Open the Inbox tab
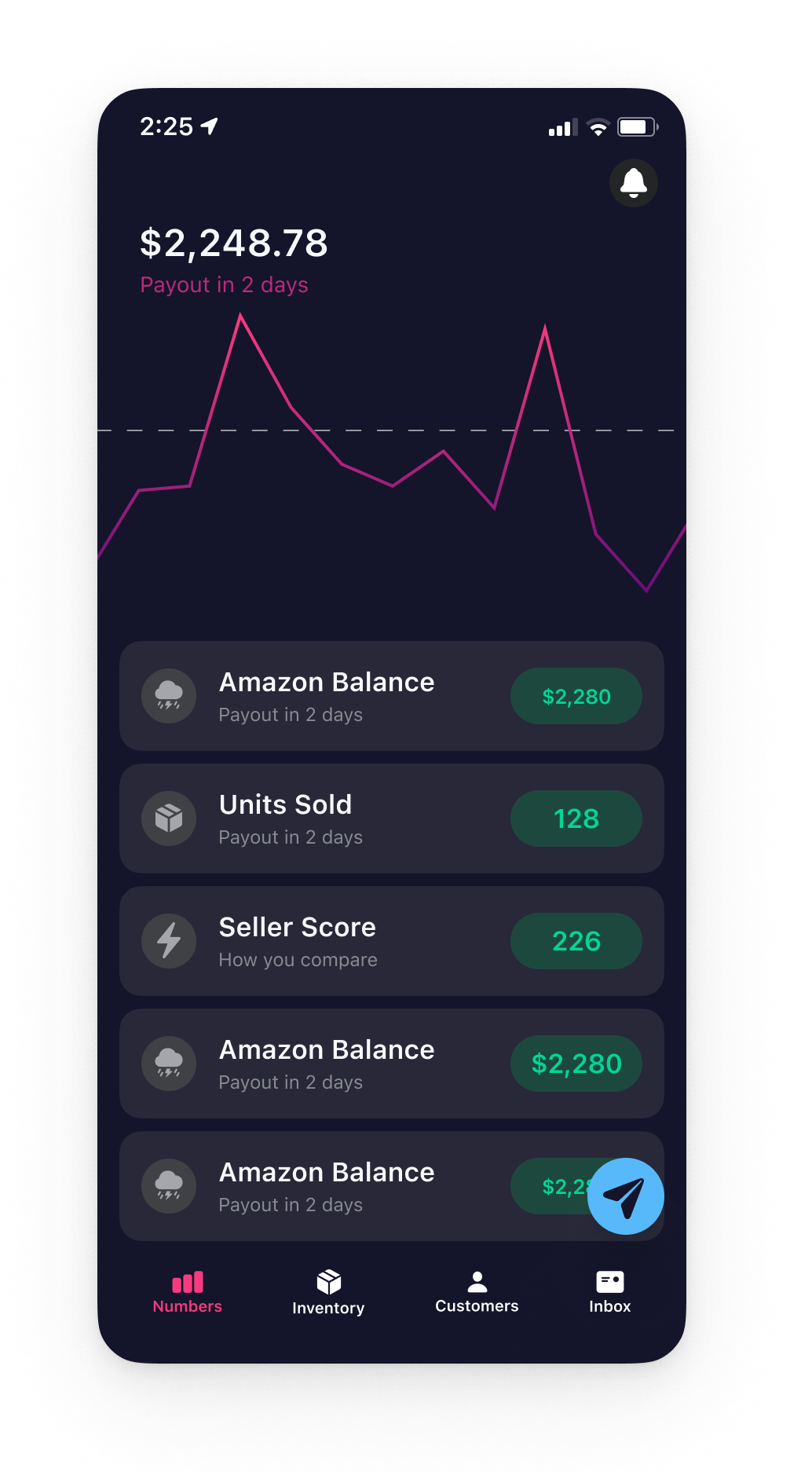Viewport: 812px width, 1472px height. click(610, 1292)
